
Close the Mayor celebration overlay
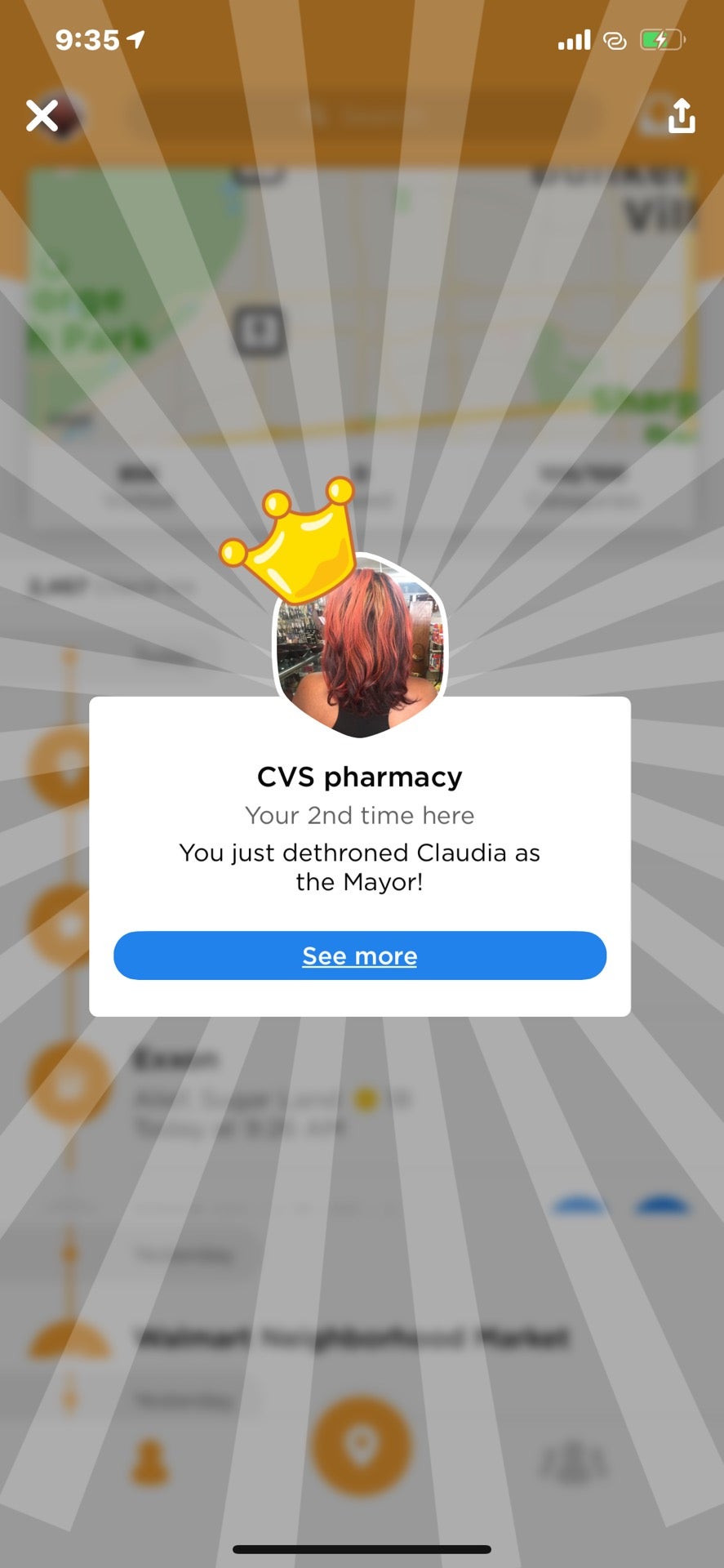42,116
